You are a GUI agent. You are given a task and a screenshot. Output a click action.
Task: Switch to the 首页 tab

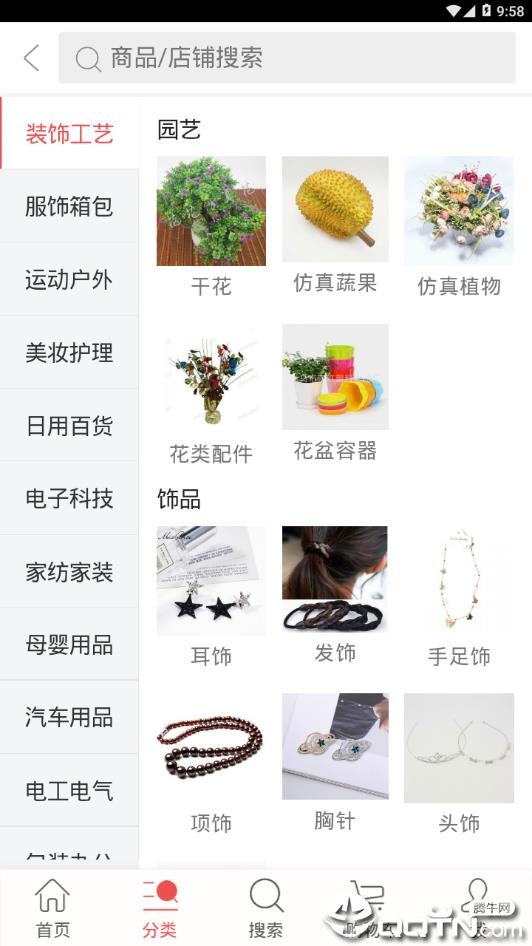pyautogui.click(x=53, y=909)
